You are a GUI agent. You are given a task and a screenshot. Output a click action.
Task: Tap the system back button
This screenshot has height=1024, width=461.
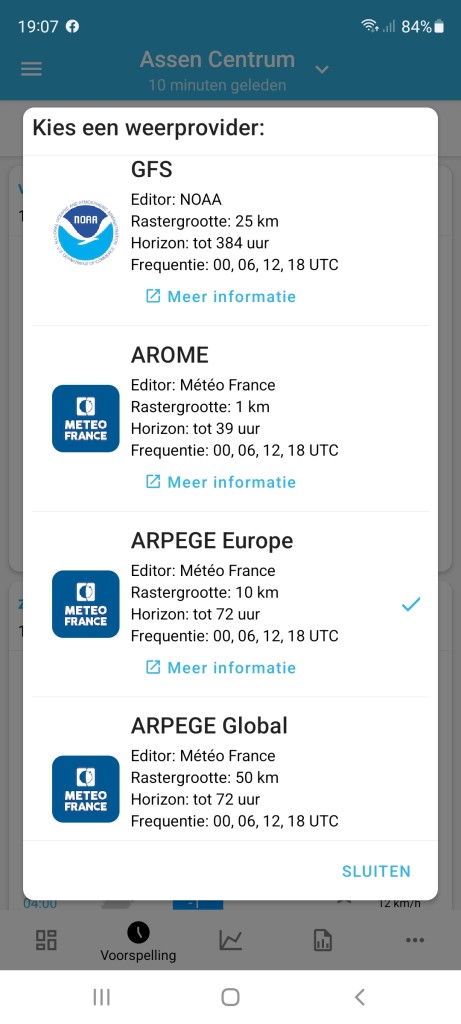coord(359,997)
